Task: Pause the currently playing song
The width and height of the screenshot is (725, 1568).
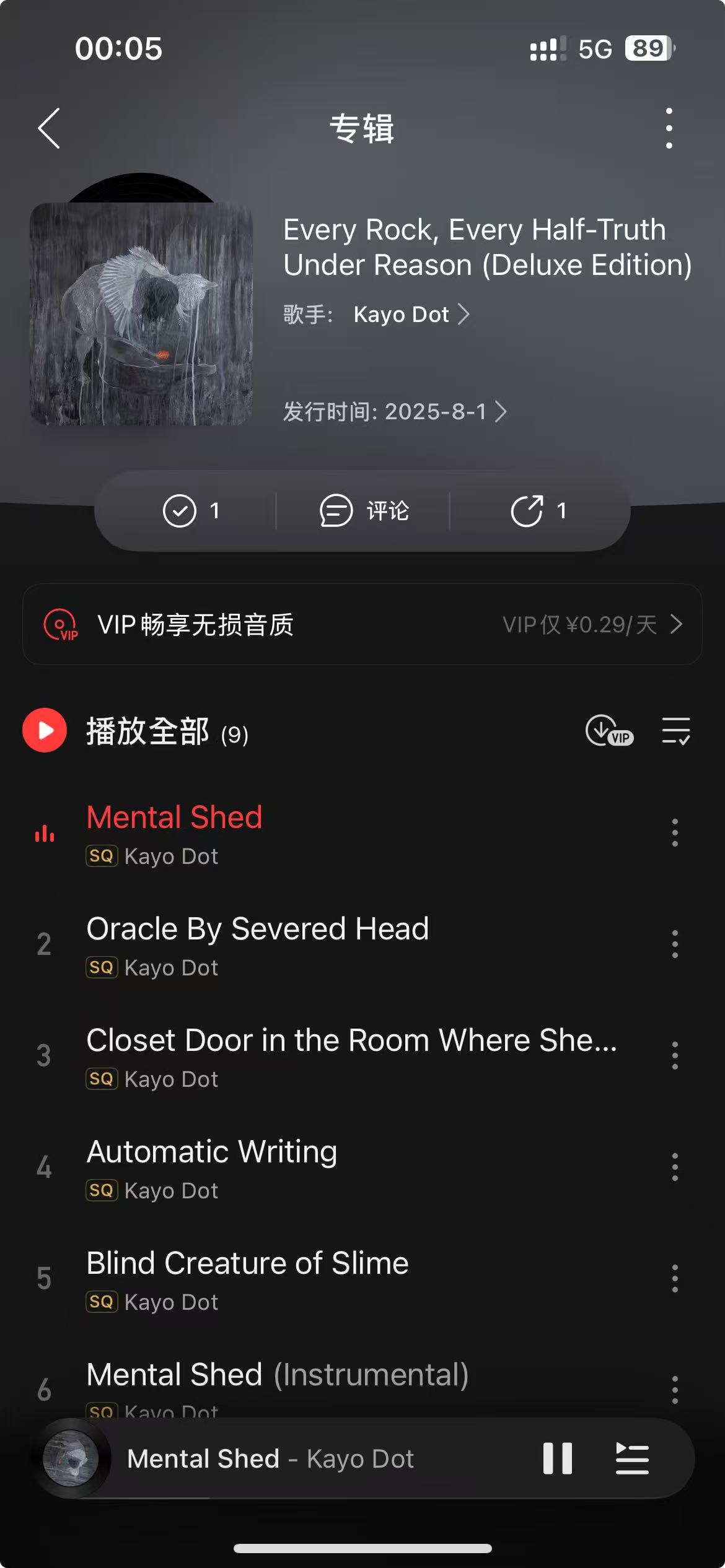Action: click(557, 1459)
